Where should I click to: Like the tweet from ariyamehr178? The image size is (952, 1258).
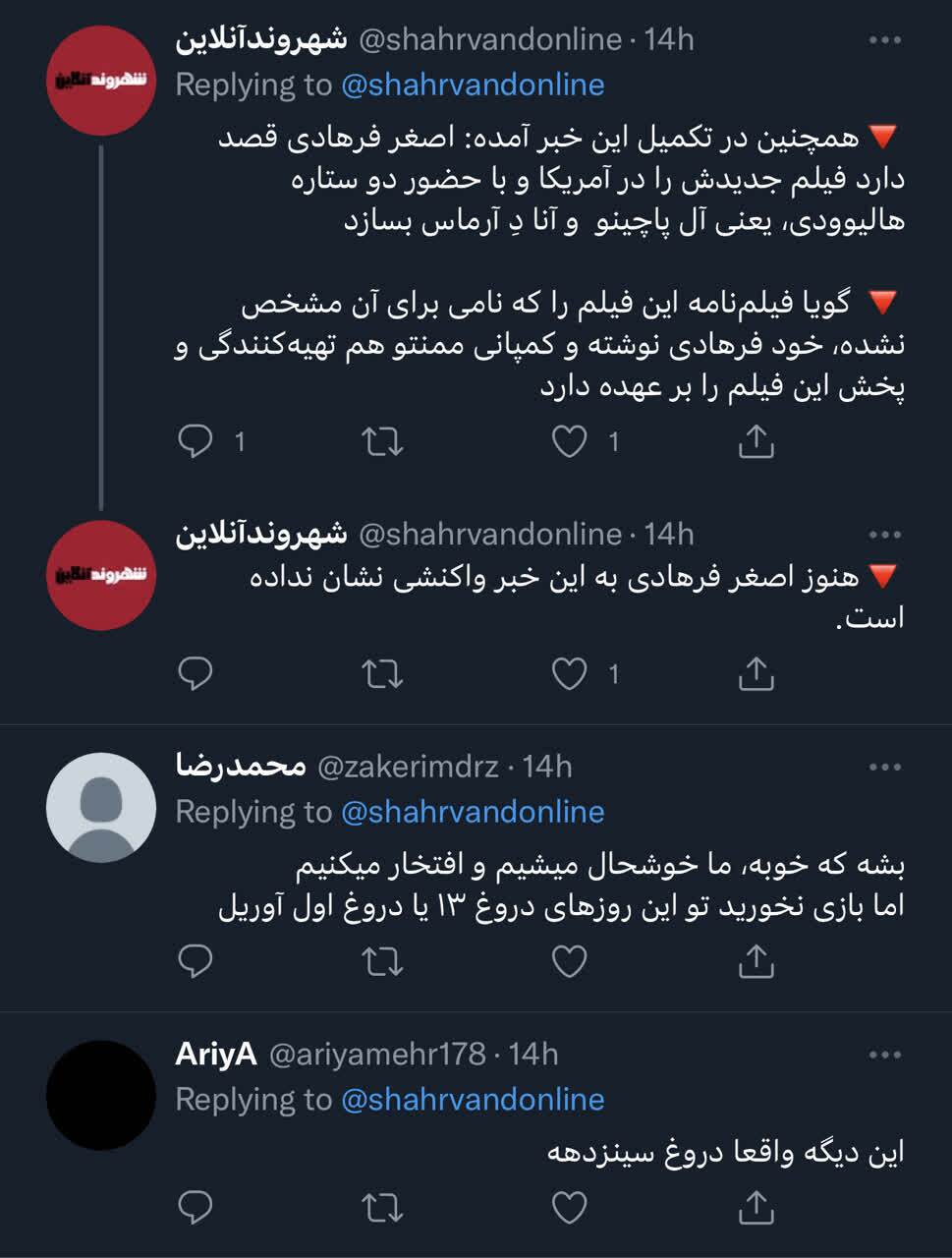(569, 1206)
